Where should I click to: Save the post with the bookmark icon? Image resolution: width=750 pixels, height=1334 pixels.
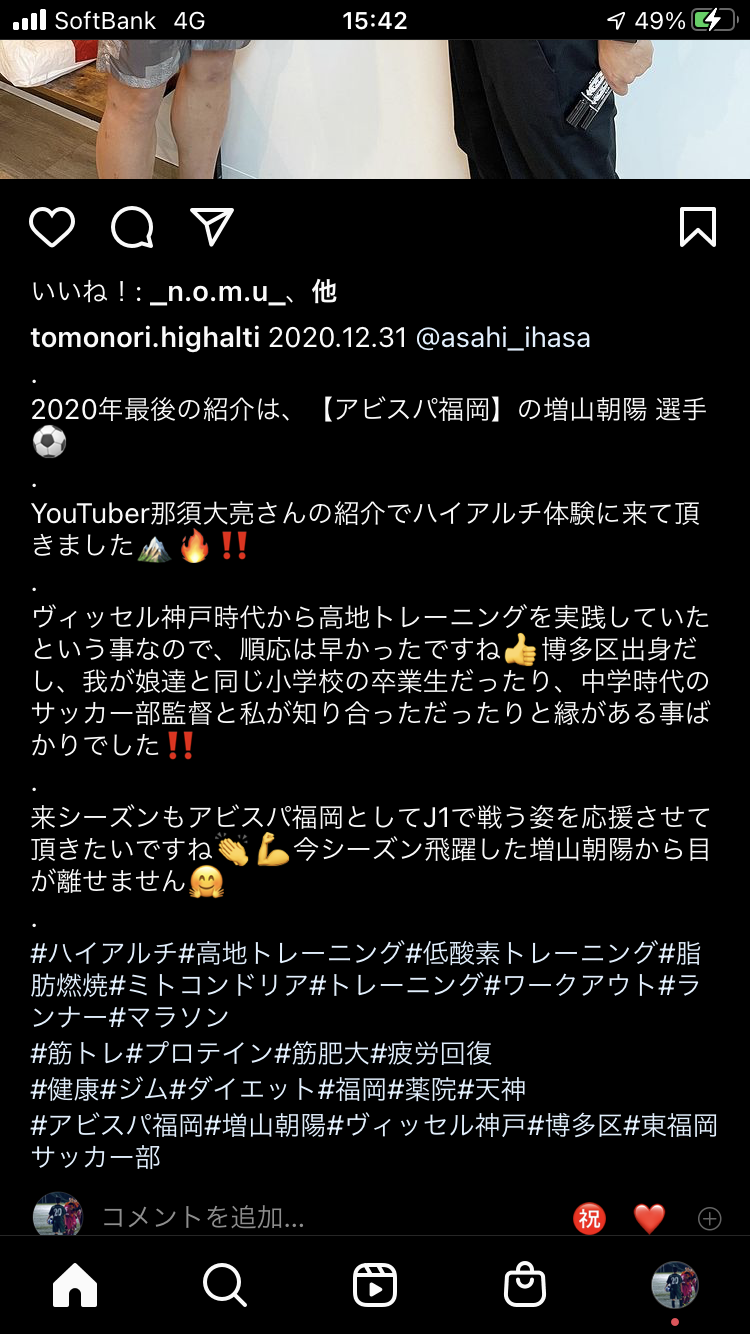click(x=698, y=228)
